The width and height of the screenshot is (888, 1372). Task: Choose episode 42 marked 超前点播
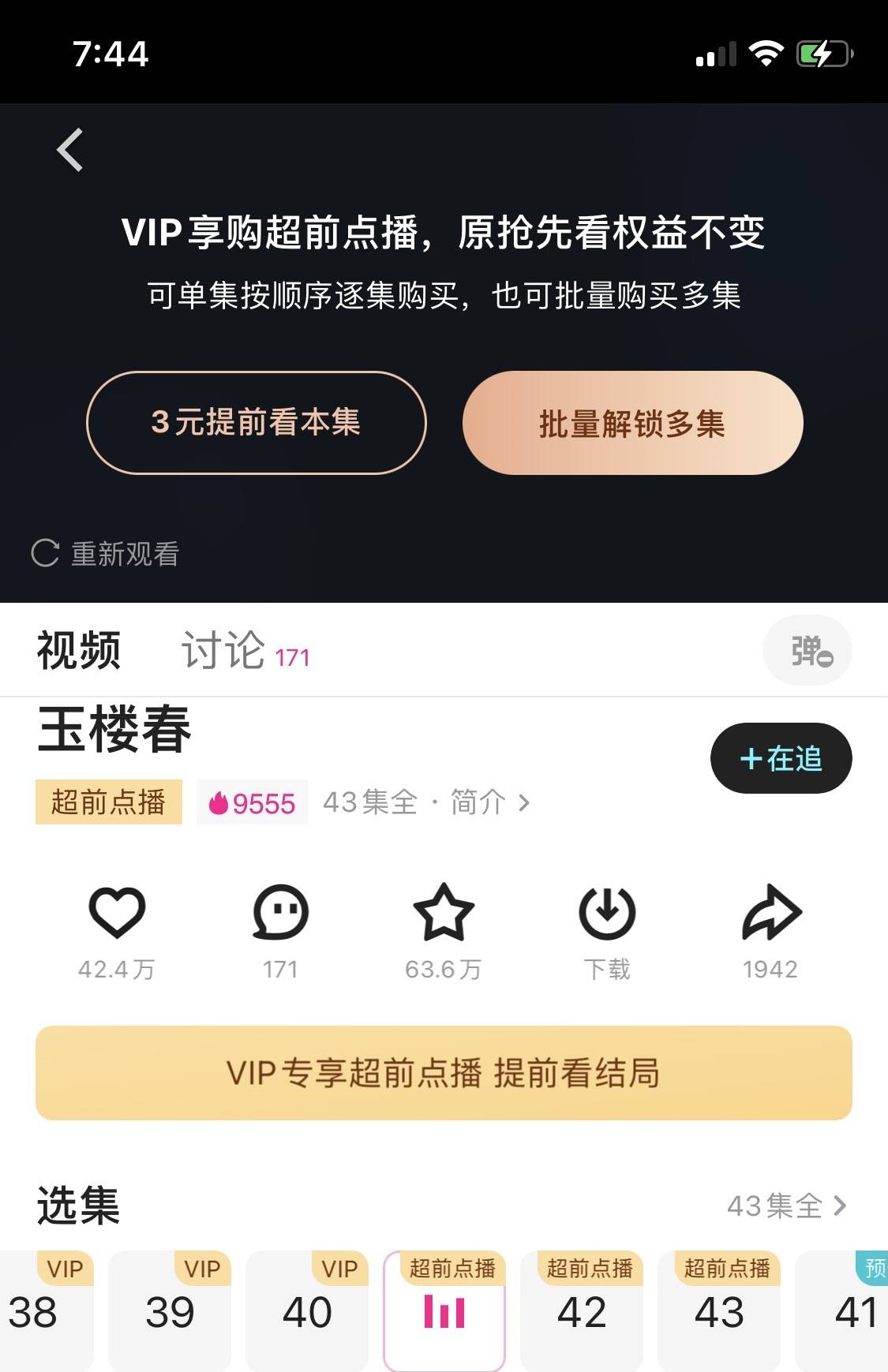tap(582, 1312)
